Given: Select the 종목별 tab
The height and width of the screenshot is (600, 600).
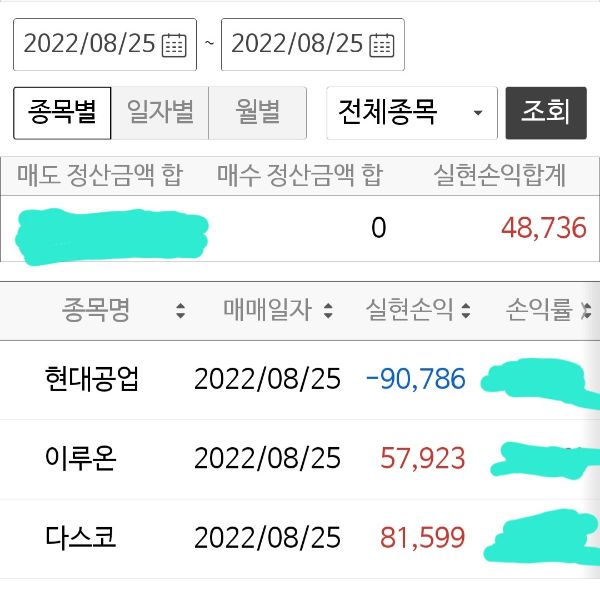Looking at the screenshot, I should tap(62, 112).
